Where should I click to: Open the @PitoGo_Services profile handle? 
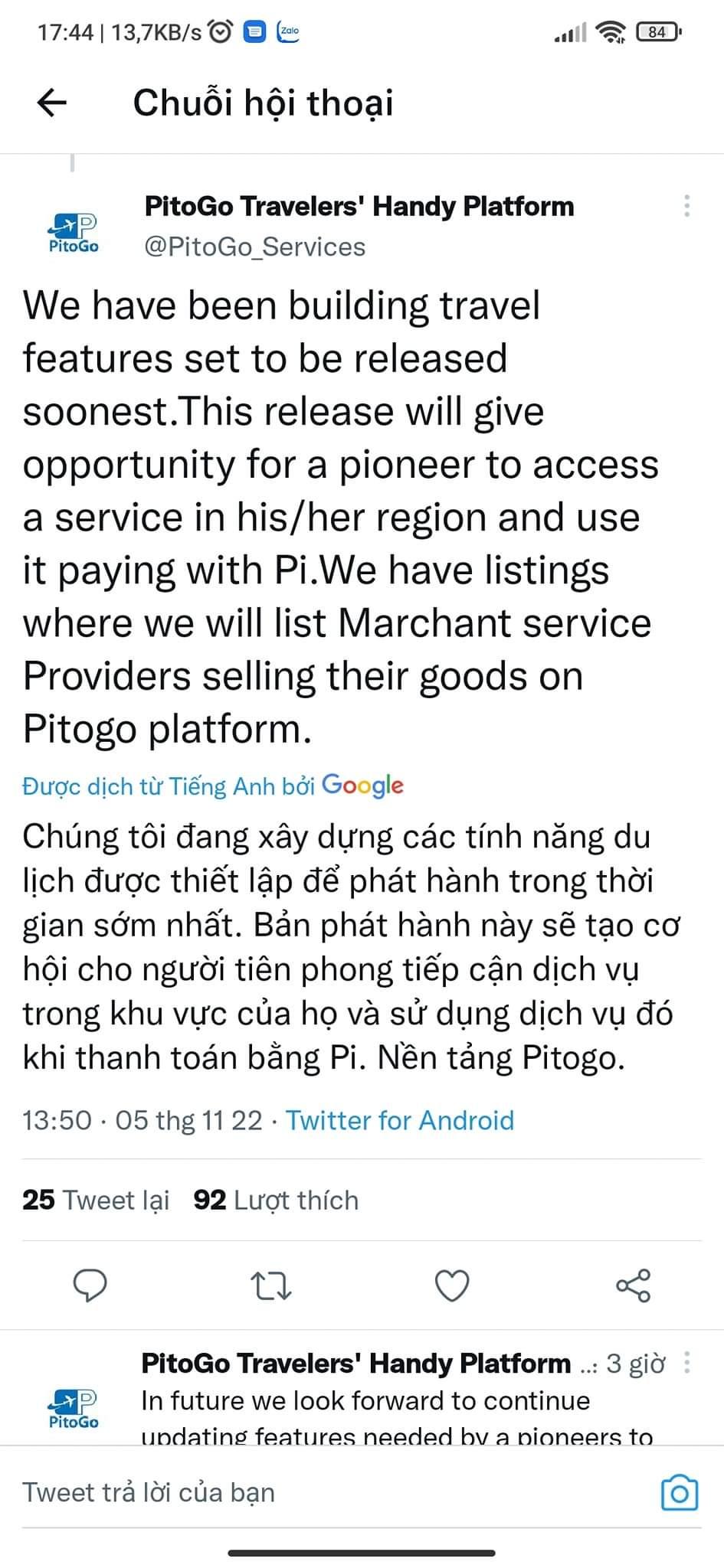pos(254,247)
